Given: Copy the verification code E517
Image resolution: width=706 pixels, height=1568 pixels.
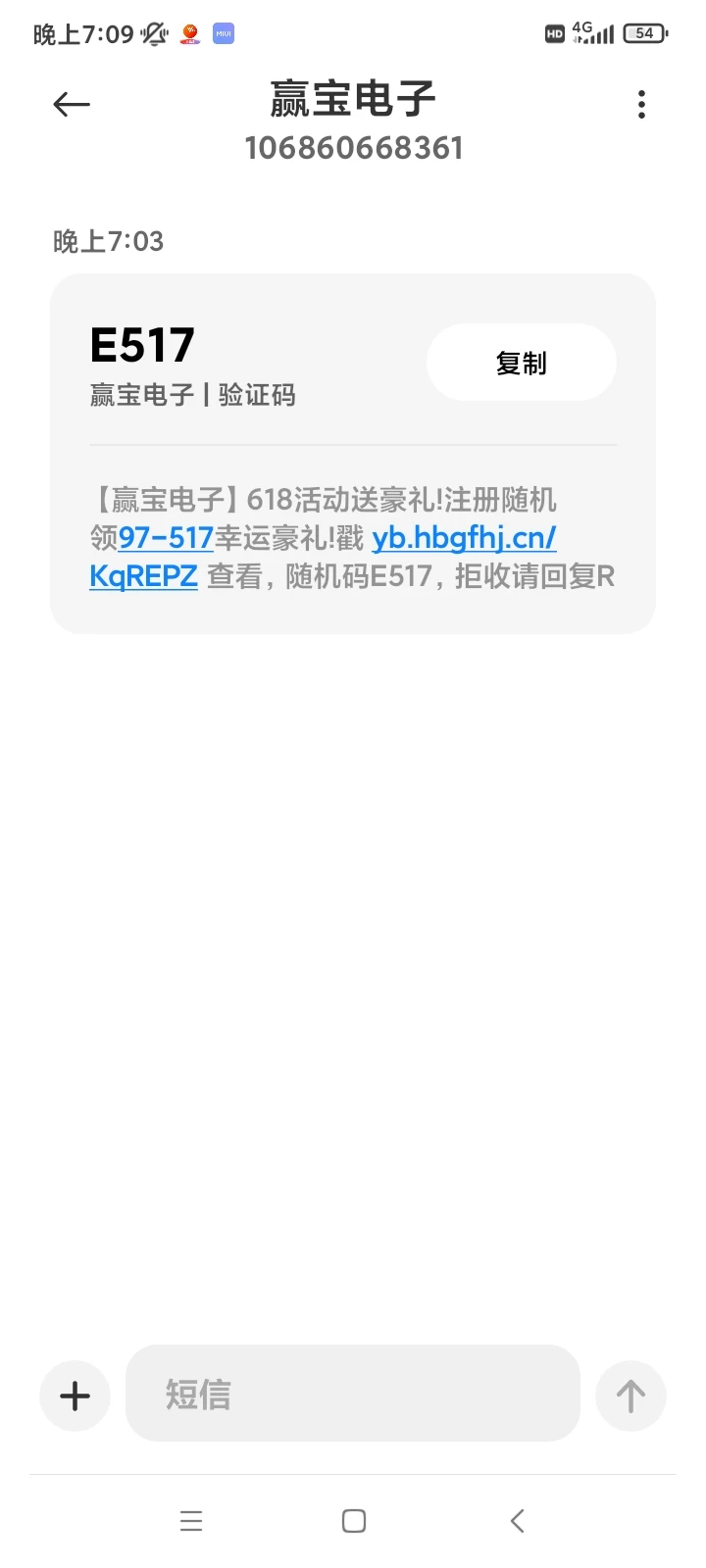Looking at the screenshot, I should tap(521, 363).
